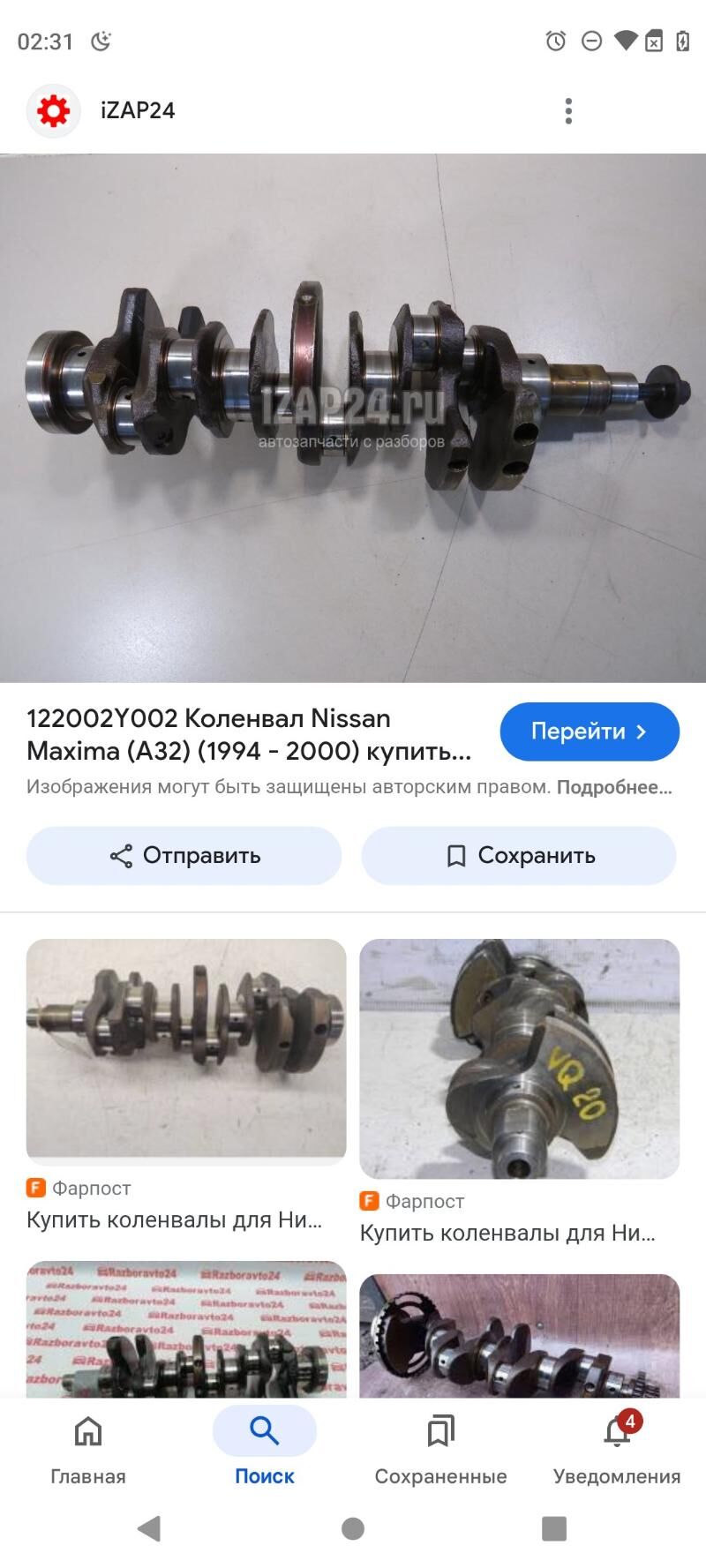Switch to the Главная tab
The image size is (706, 1568).
pyautogui.click(x=88, y=1448)
